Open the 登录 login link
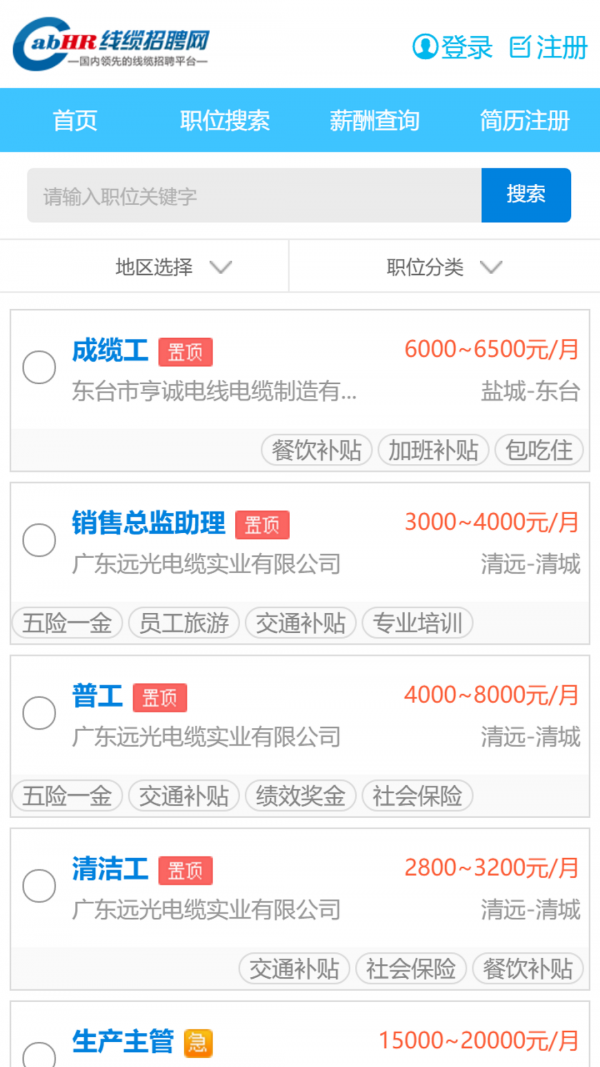Viewport: 600px width, 1067px height. pyautogui.click(x=454, y=47)
